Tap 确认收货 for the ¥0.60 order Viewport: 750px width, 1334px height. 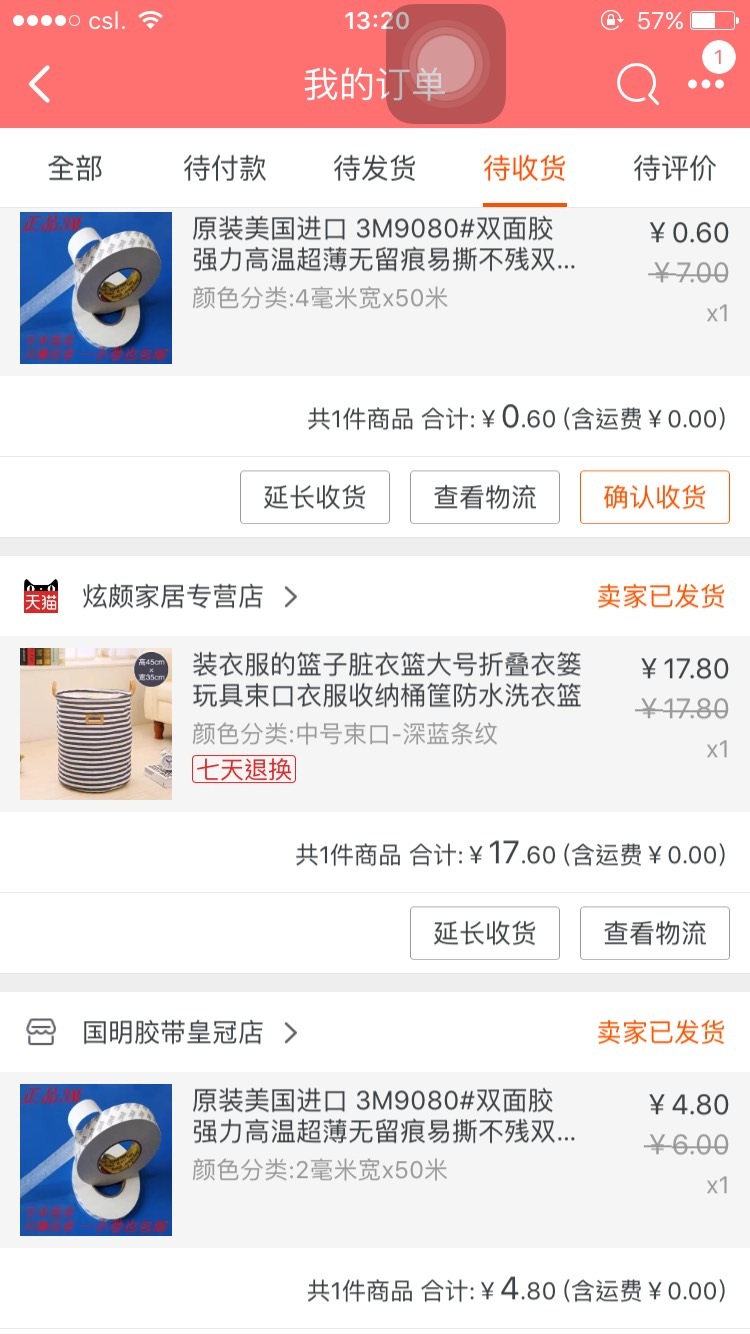tap(655, 497)
